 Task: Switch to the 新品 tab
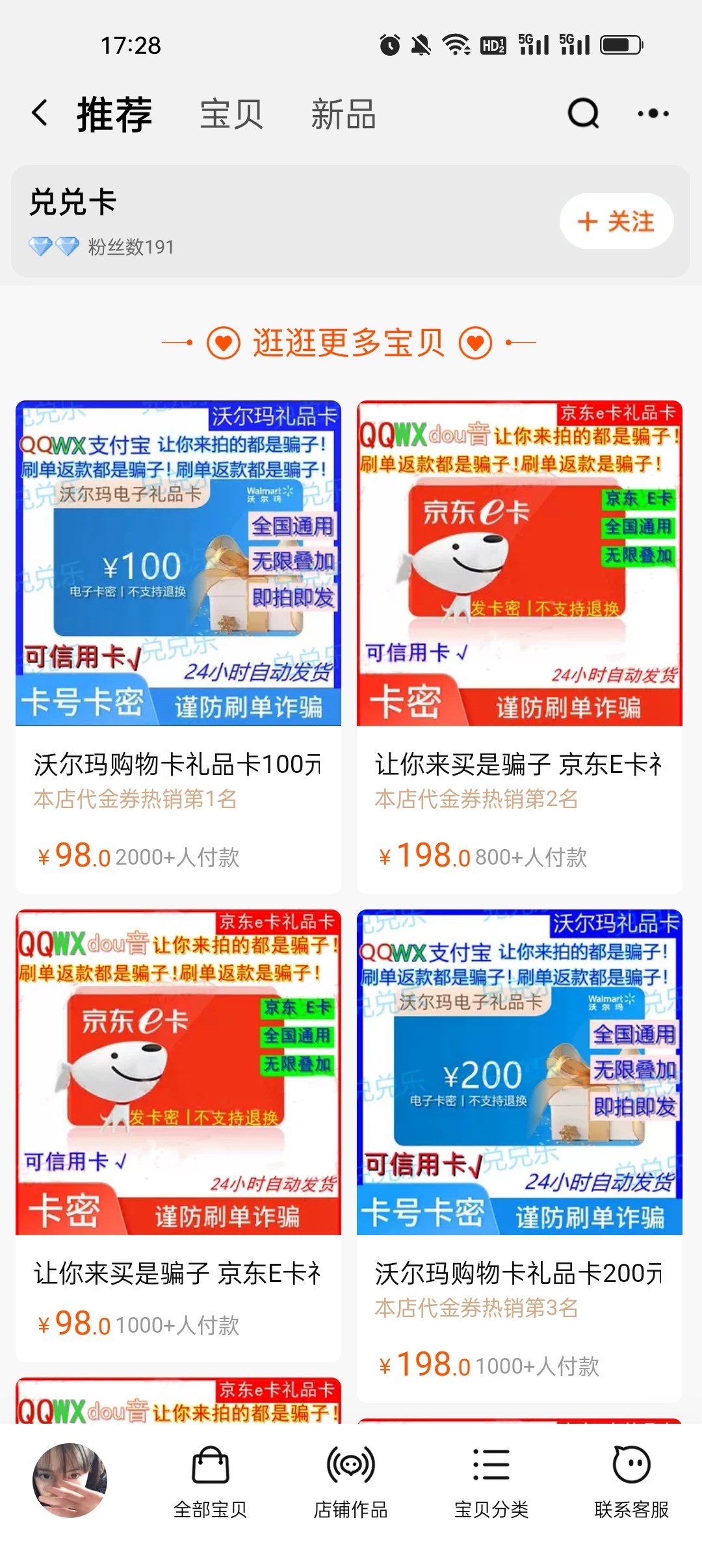343,114
